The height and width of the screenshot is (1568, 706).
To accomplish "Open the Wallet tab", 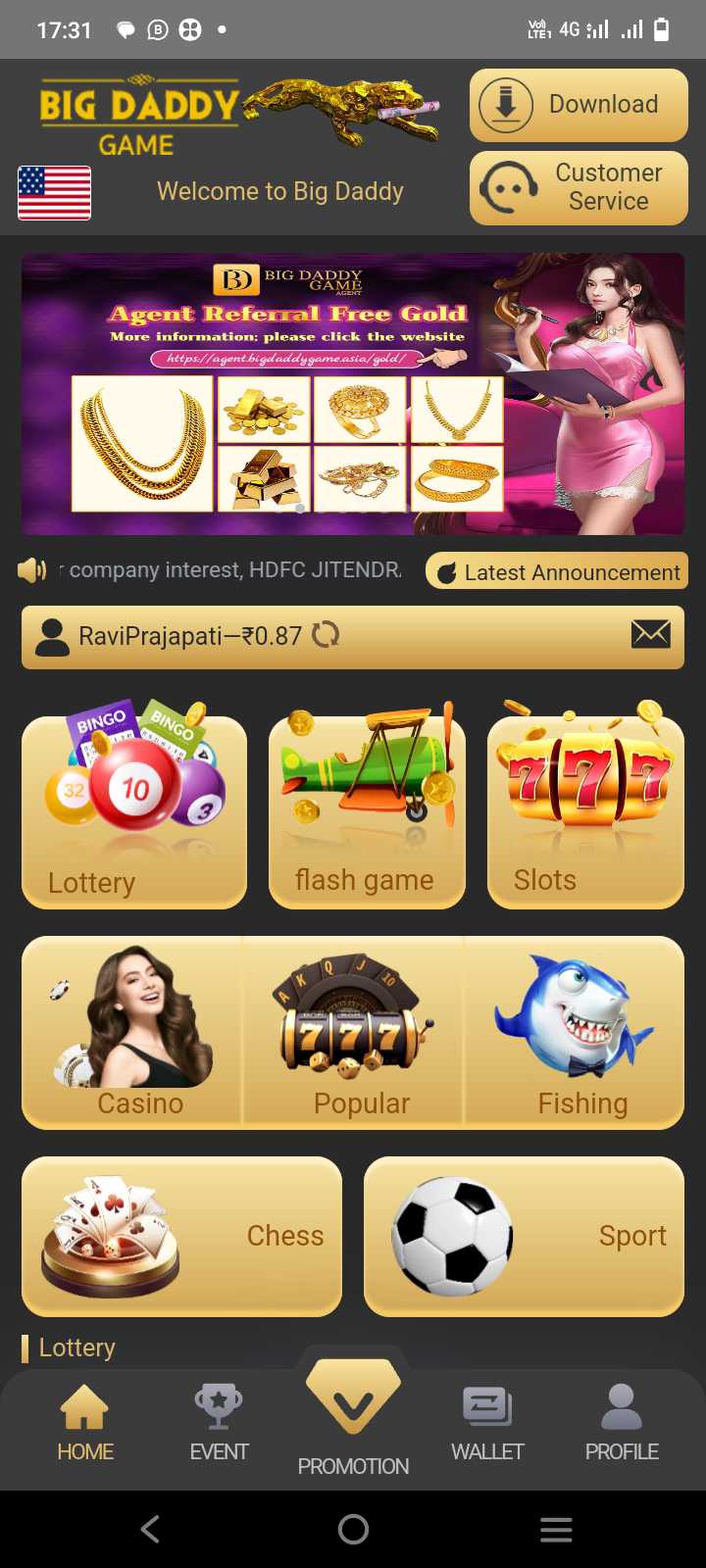I will click(x=487, y=1423).
